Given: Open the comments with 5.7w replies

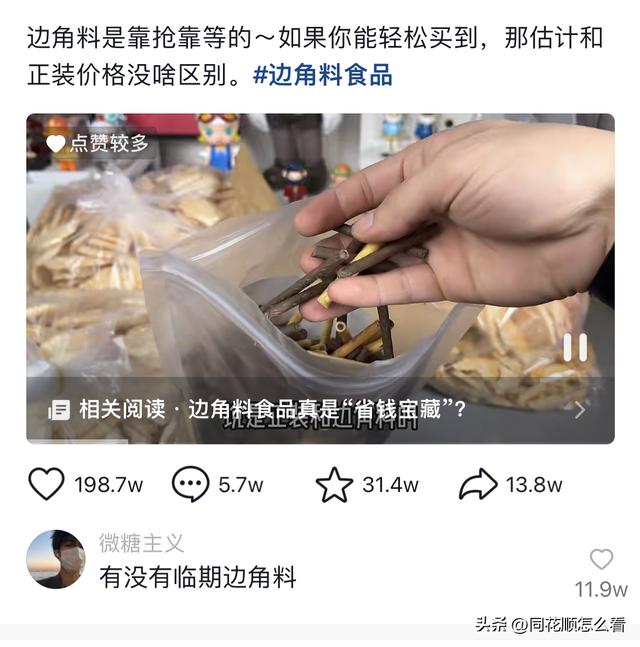Looking at the screenshot, I should 190,484.
